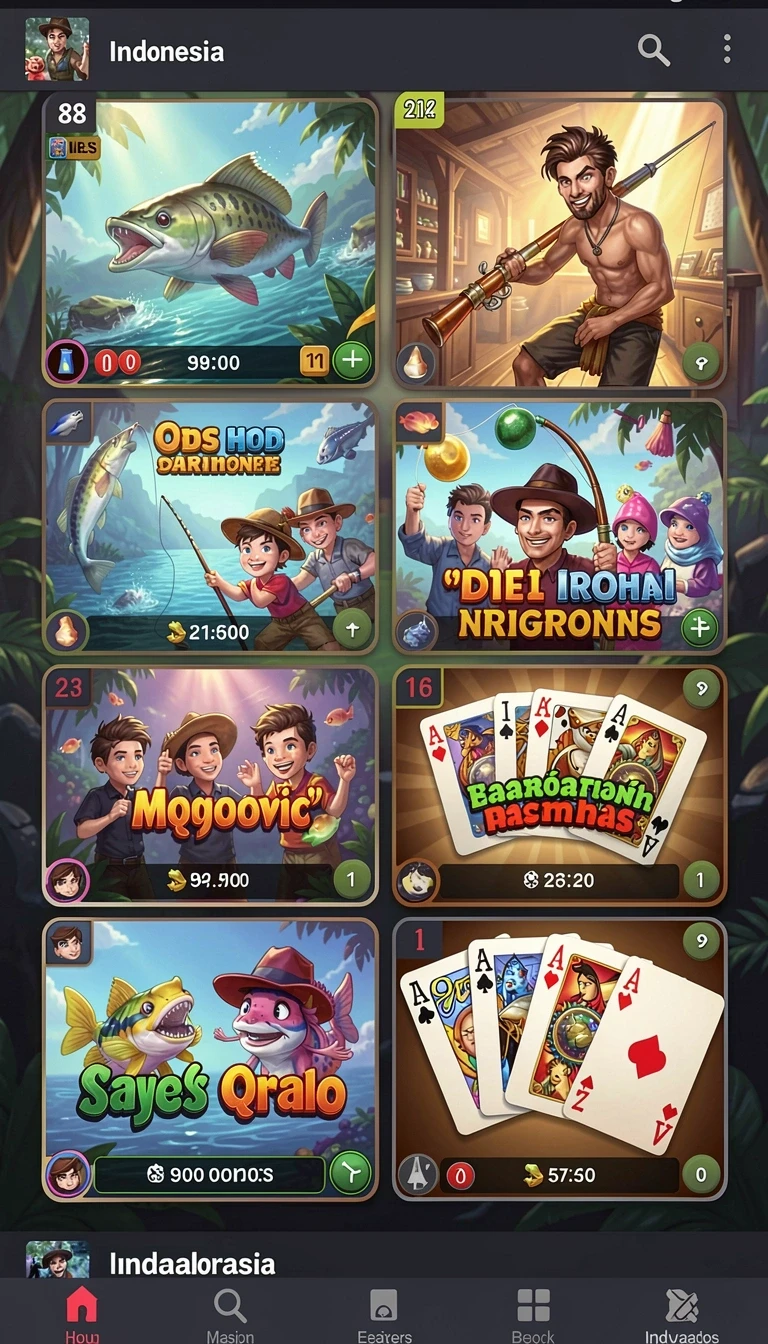Viewport: 768px width, 1344px height.
Task: Open the three-dot overflow menu
Action: coord(727,48)
